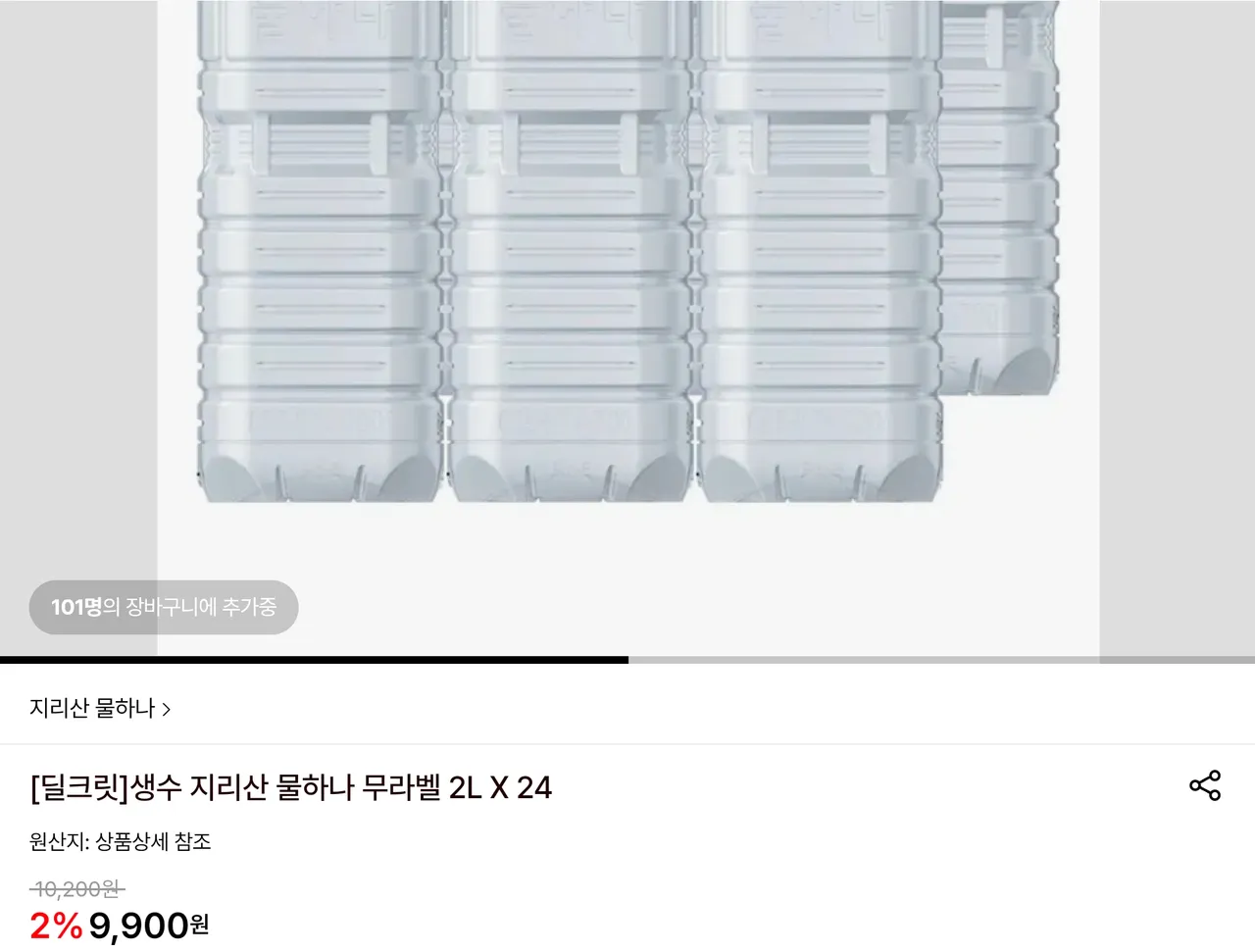Share this water product
The height and width of the screenshot is (952, 1255).
point(1205,785)
